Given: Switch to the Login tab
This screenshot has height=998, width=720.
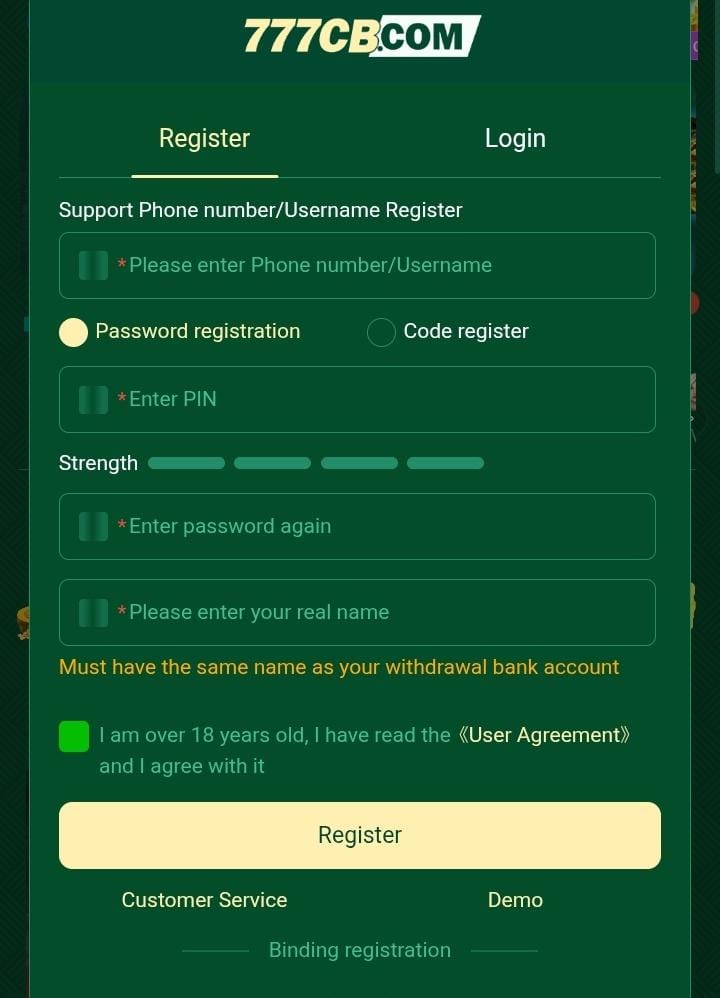Looking at the screenshot, I should (515, 138).
